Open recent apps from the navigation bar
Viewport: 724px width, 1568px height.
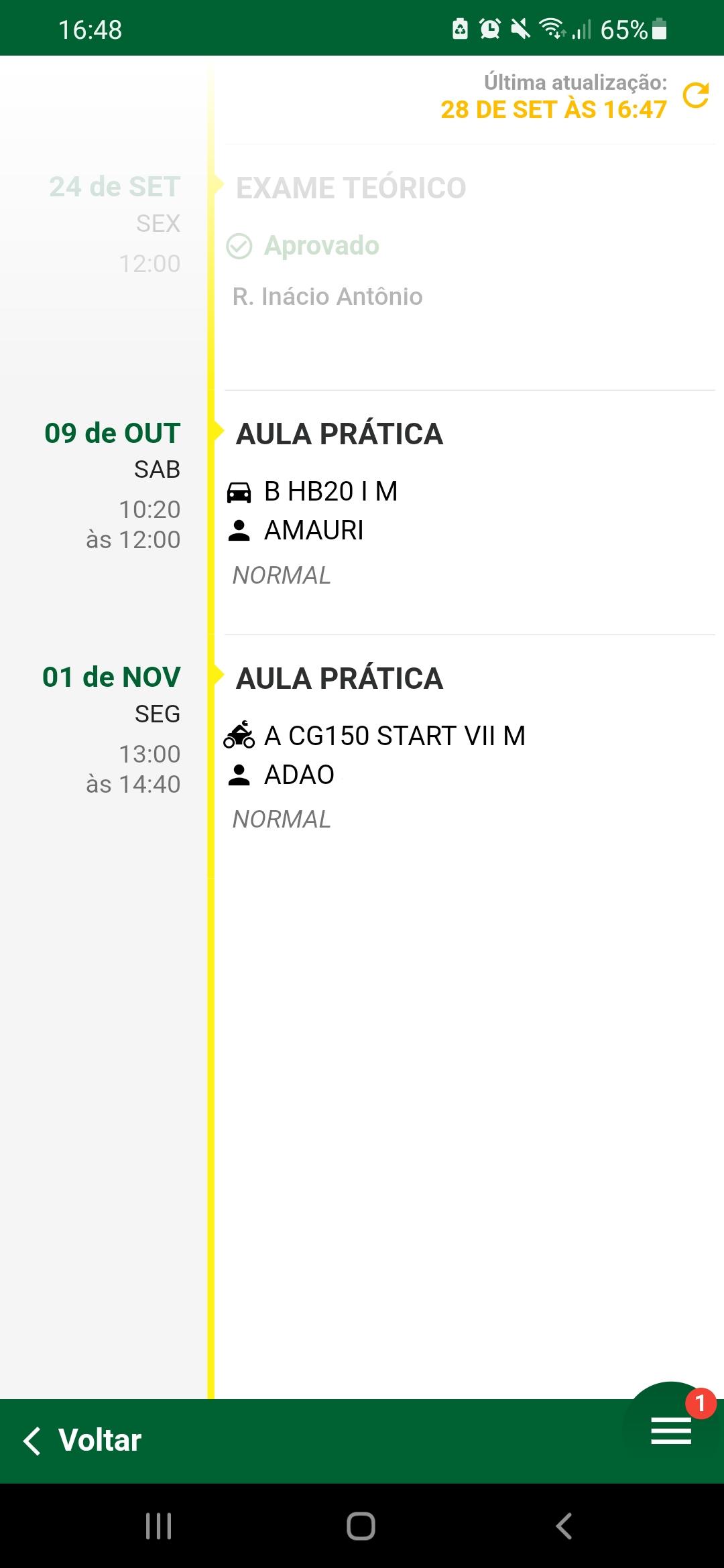pos(159,1526)
